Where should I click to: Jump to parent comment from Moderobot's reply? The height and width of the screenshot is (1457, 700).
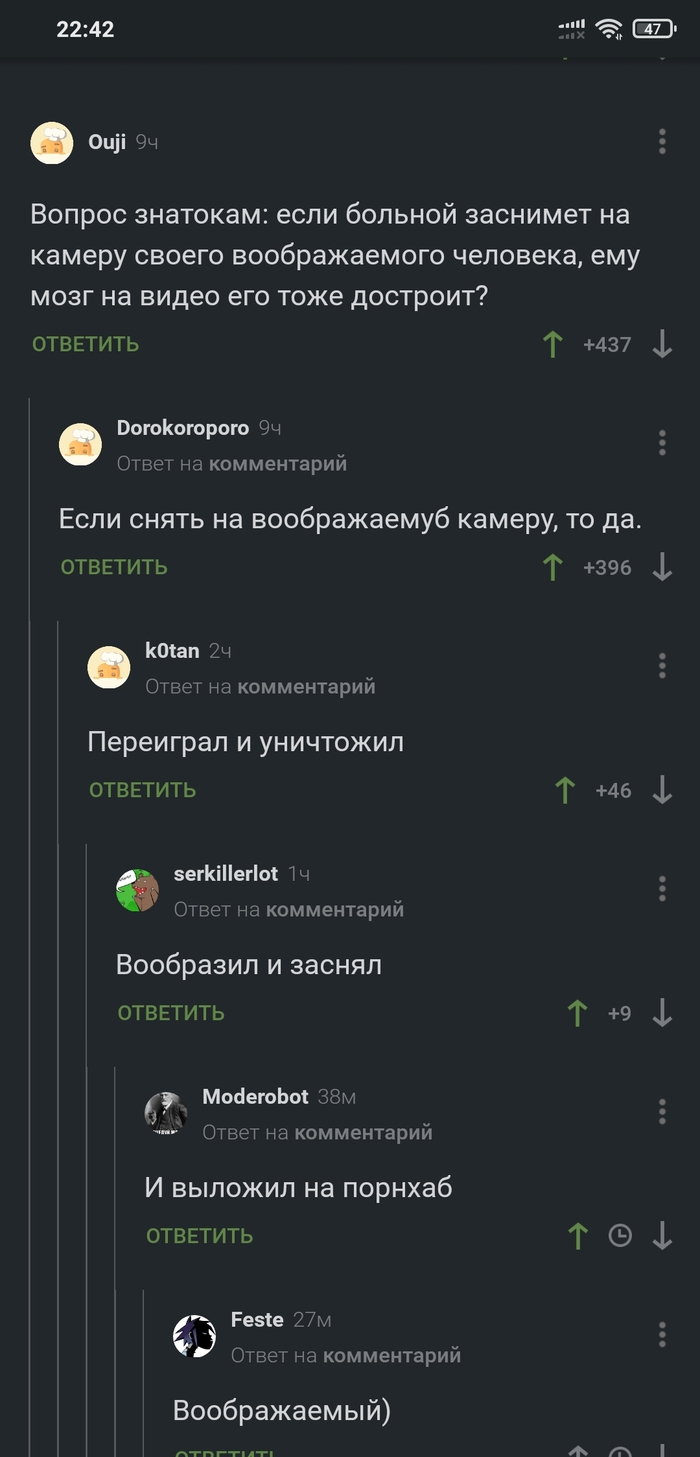[363, 1133]
